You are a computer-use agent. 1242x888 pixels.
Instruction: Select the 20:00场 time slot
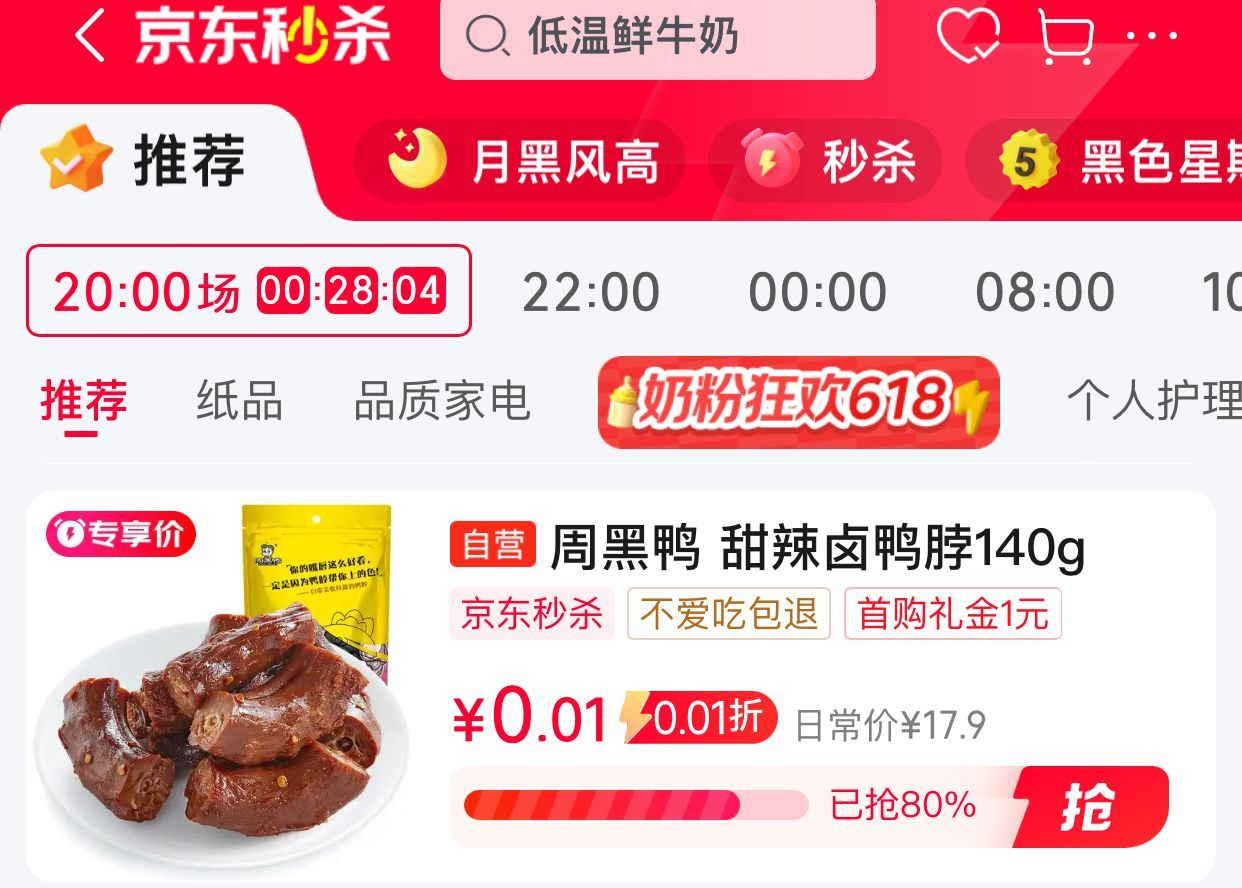(x=248, y=291)
